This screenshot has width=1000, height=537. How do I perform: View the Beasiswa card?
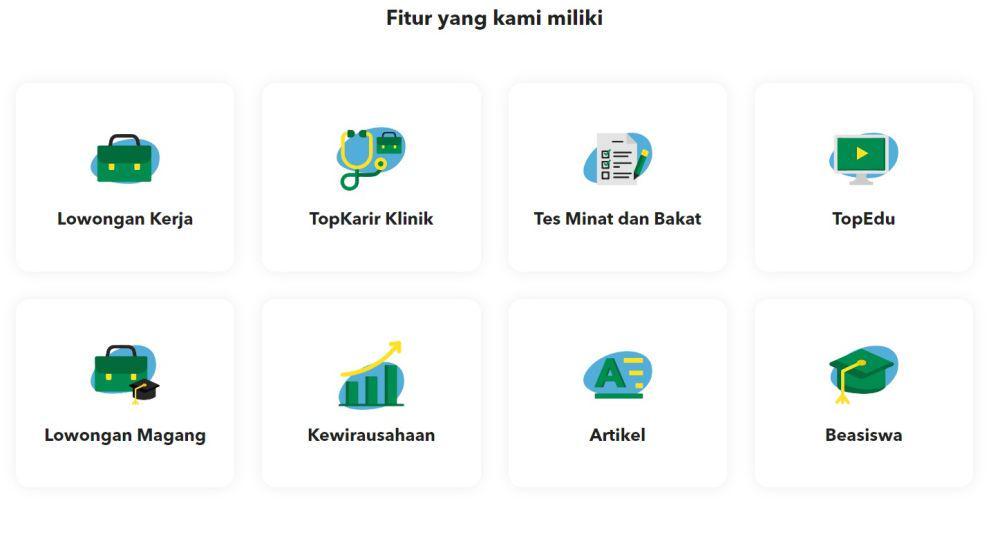pyautogui.click(x=863, y=393)
